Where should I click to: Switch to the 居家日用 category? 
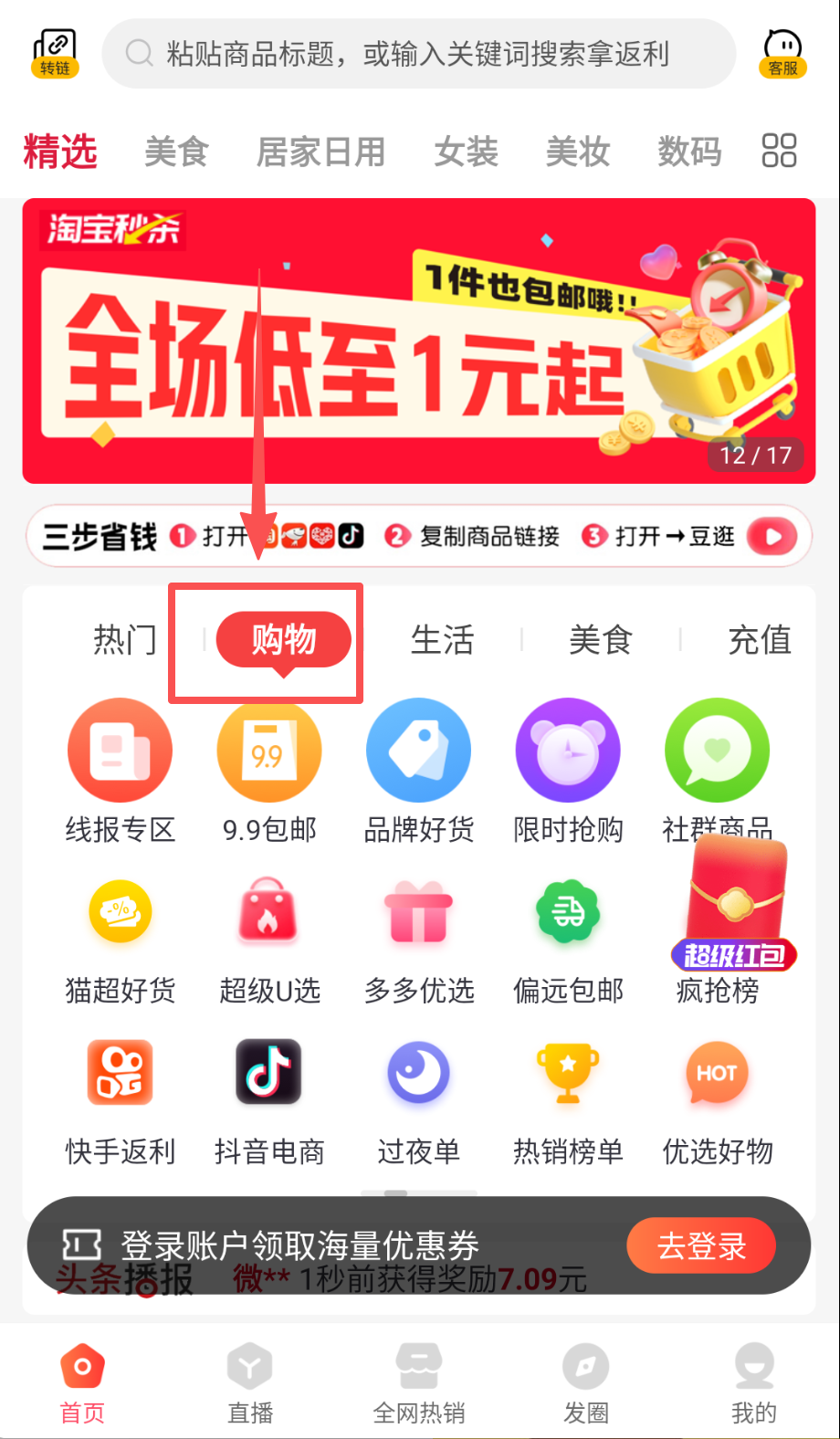[320, 152]
